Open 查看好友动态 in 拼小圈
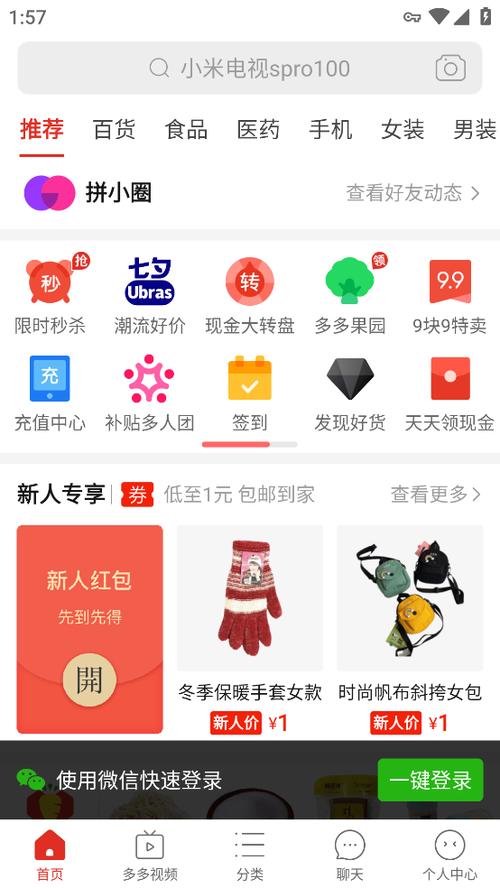 tap(413, 193)
